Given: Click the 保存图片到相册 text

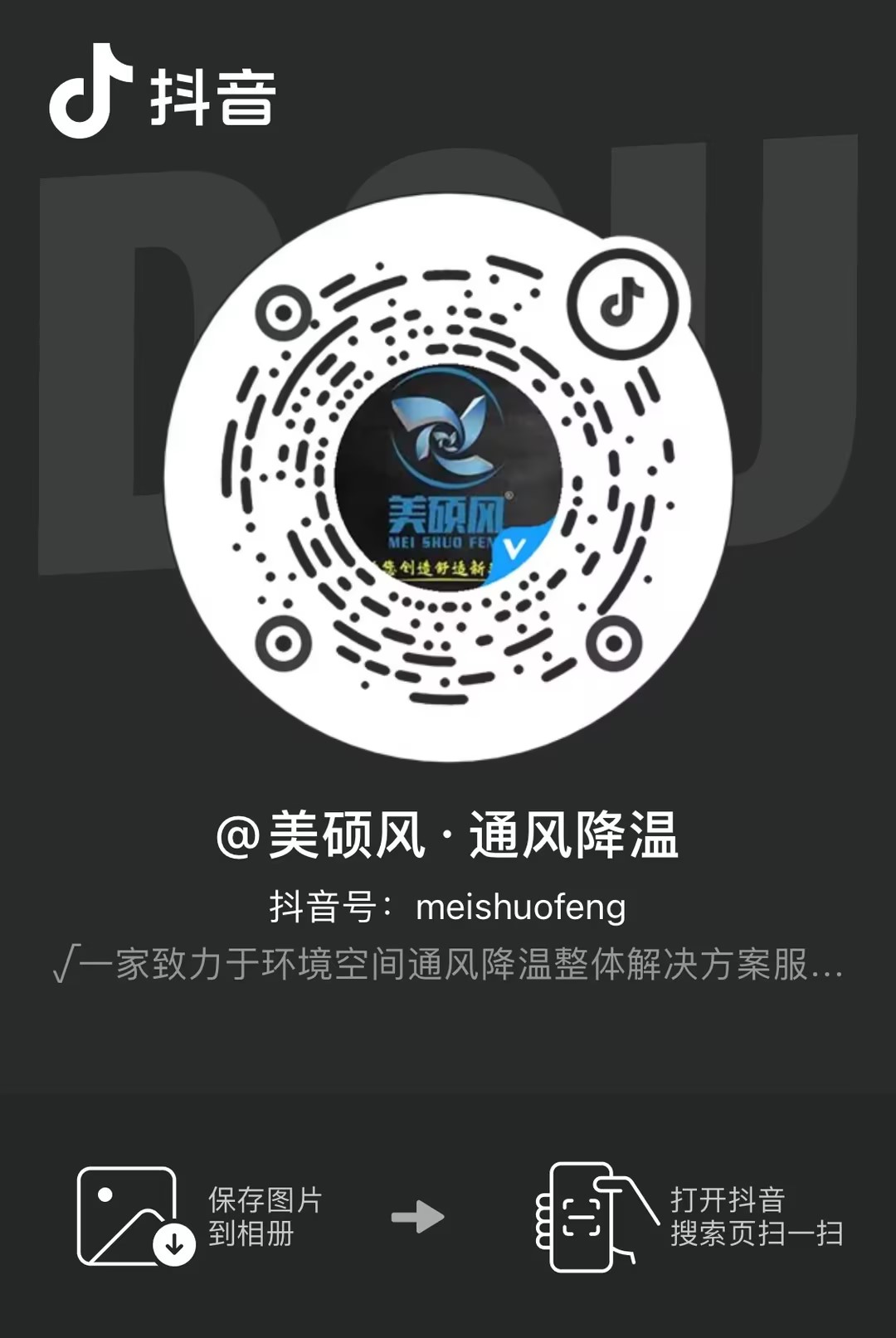Looking at the screenshot, I should 265,1215.
